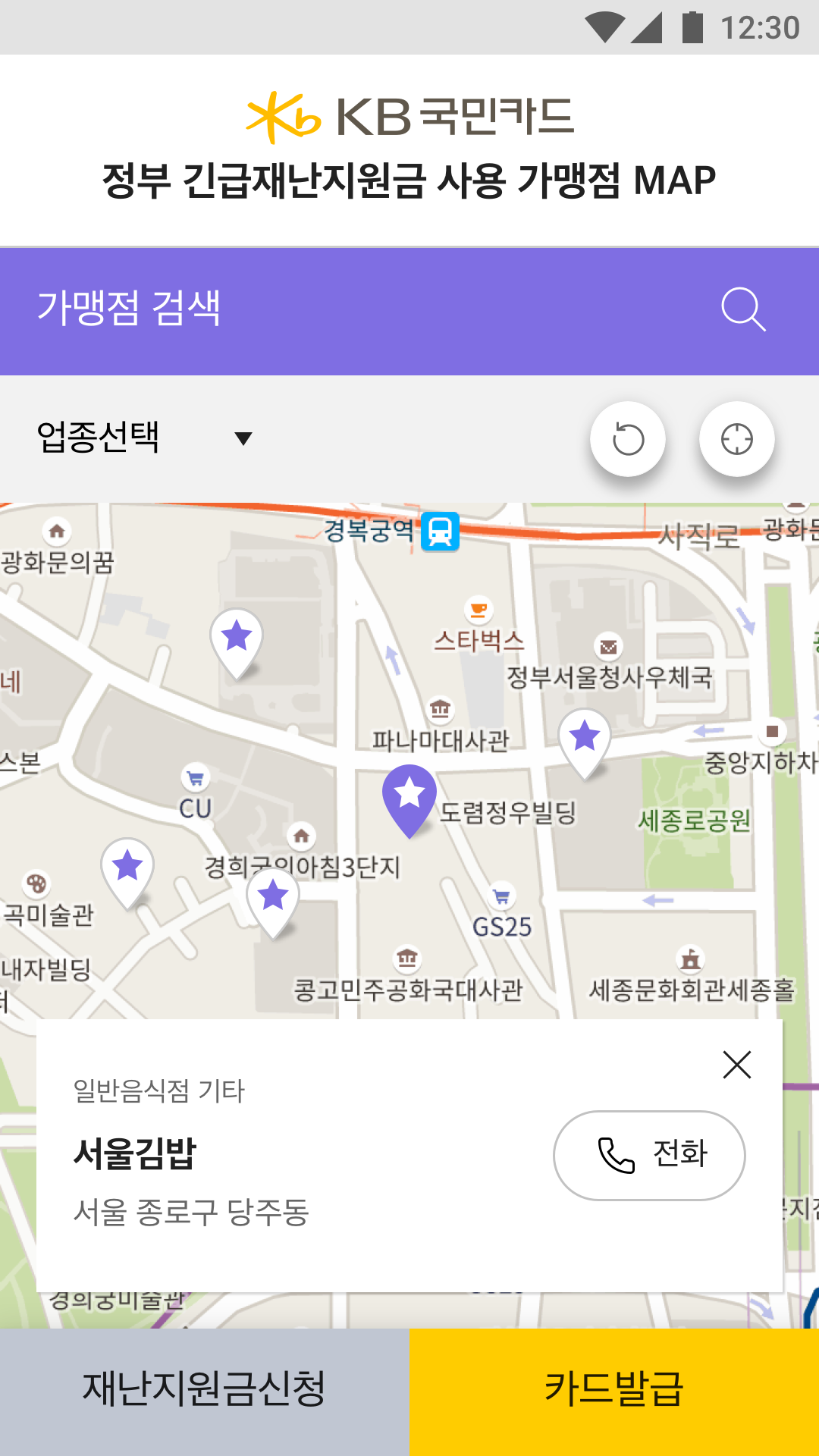Viewport: 819px width, 1456px height.
Task: Close the 서울김밥 info card
Action: click(737, 1065)
